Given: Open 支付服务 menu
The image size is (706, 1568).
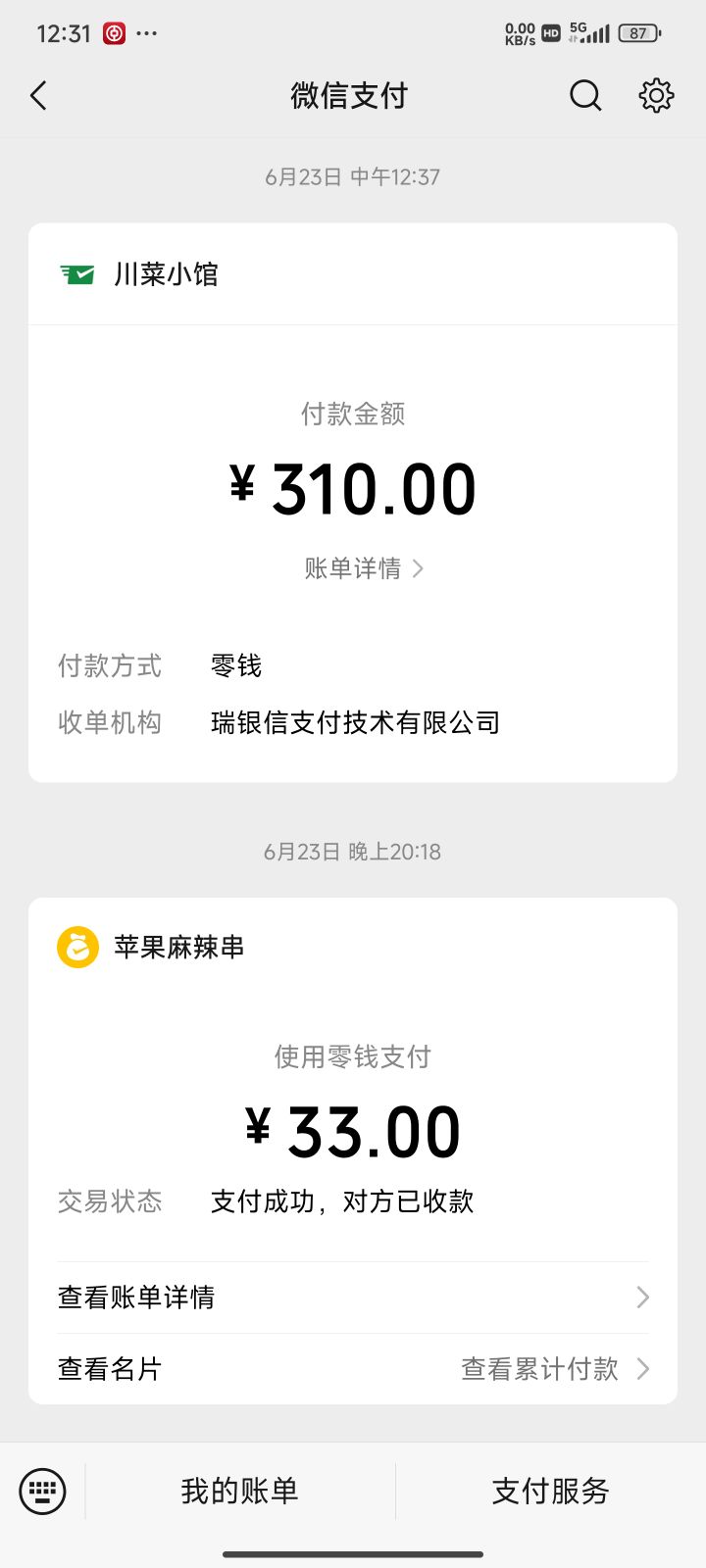Looking at the screenshot, I should (551, 1492).
